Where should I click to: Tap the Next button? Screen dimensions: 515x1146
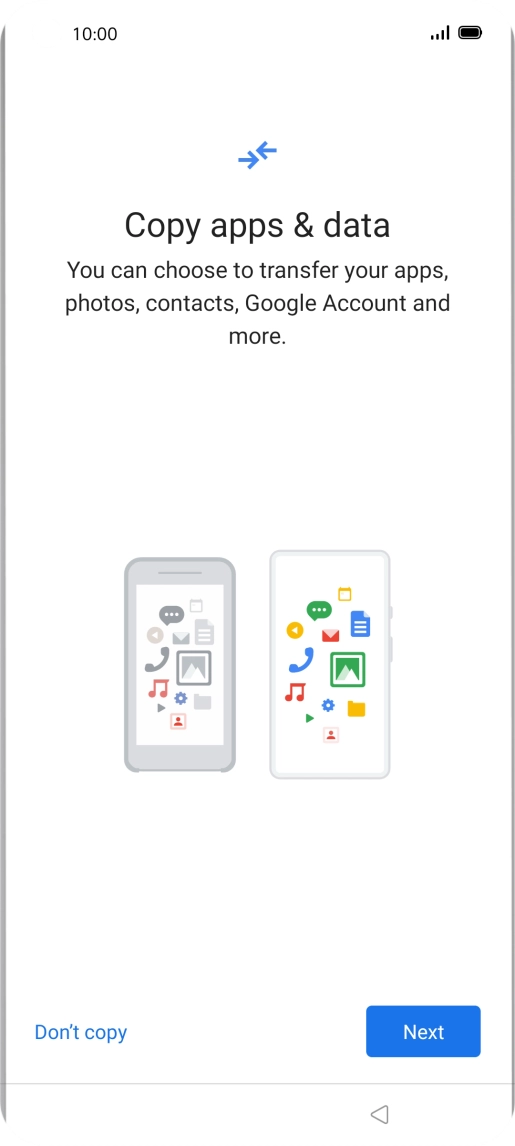423,1031
